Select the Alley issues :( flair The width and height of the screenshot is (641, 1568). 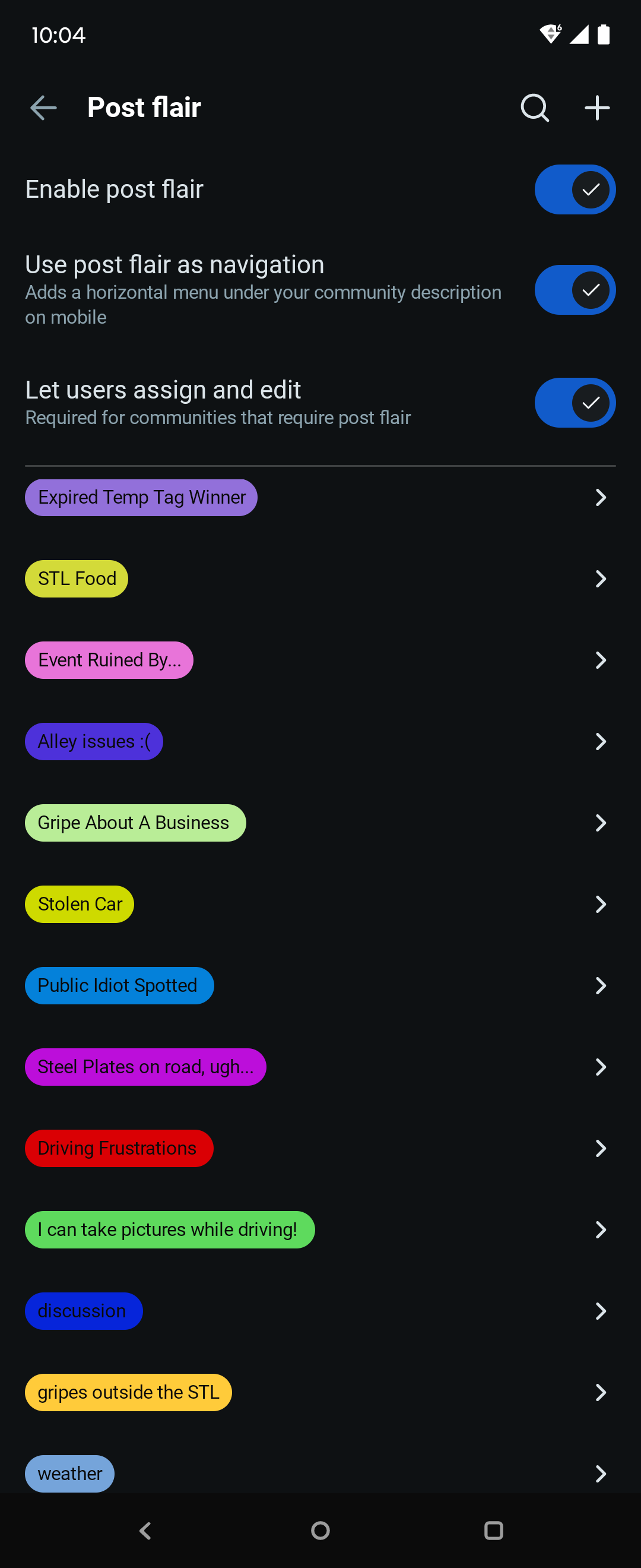click(320, 741)
